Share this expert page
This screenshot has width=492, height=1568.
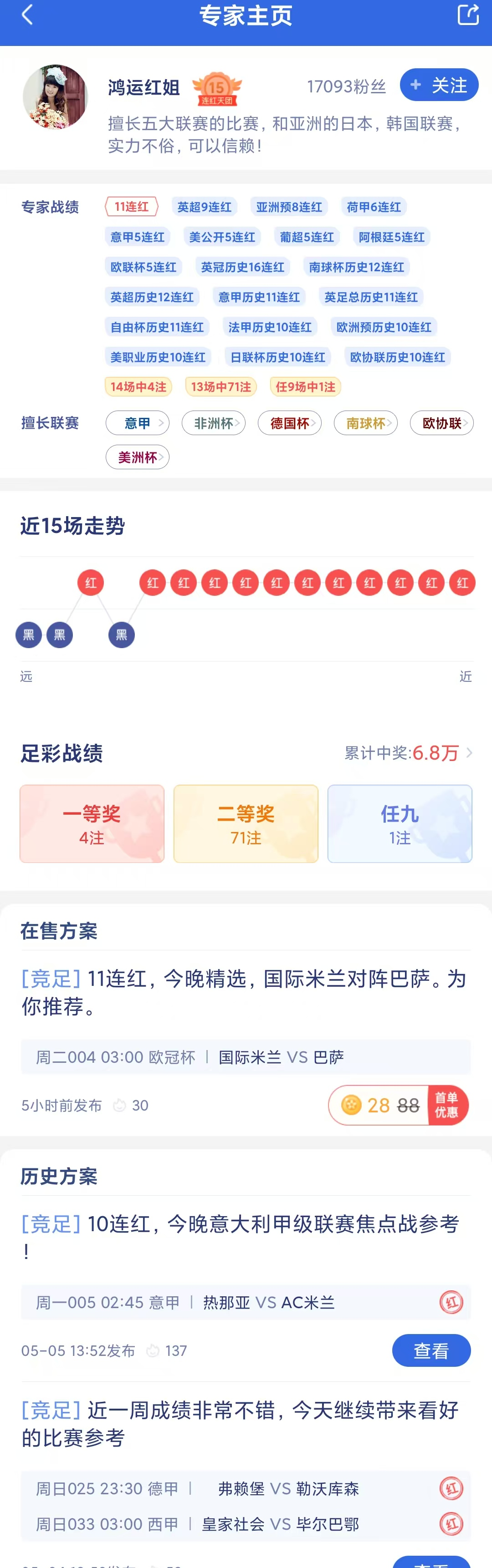point(468,15)
